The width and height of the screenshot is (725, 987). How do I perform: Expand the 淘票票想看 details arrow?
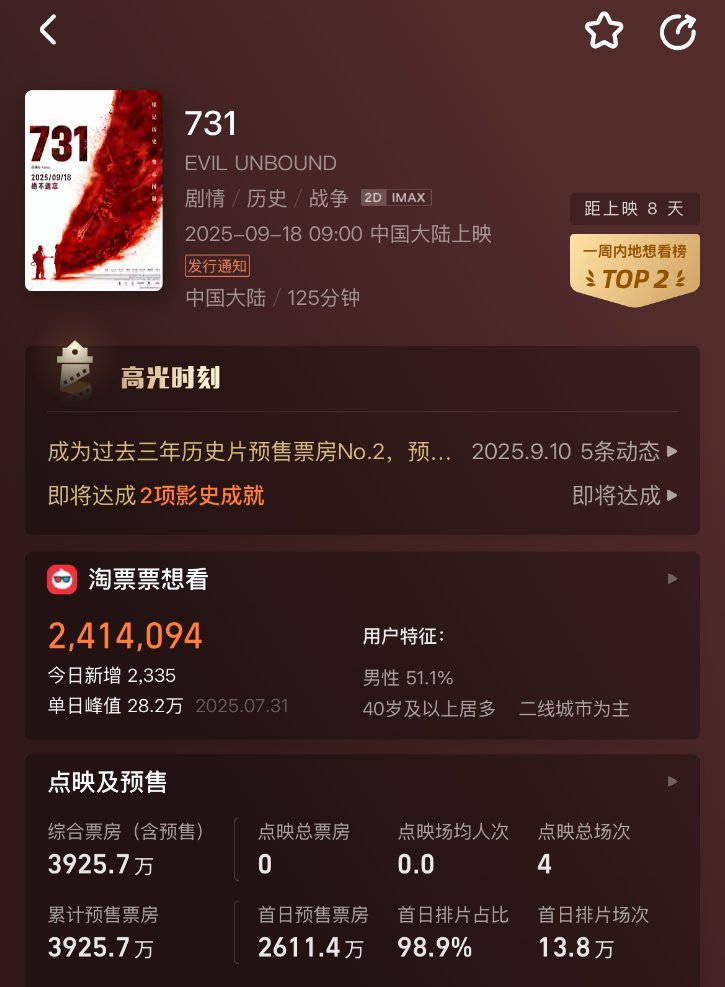click(672, 579)
